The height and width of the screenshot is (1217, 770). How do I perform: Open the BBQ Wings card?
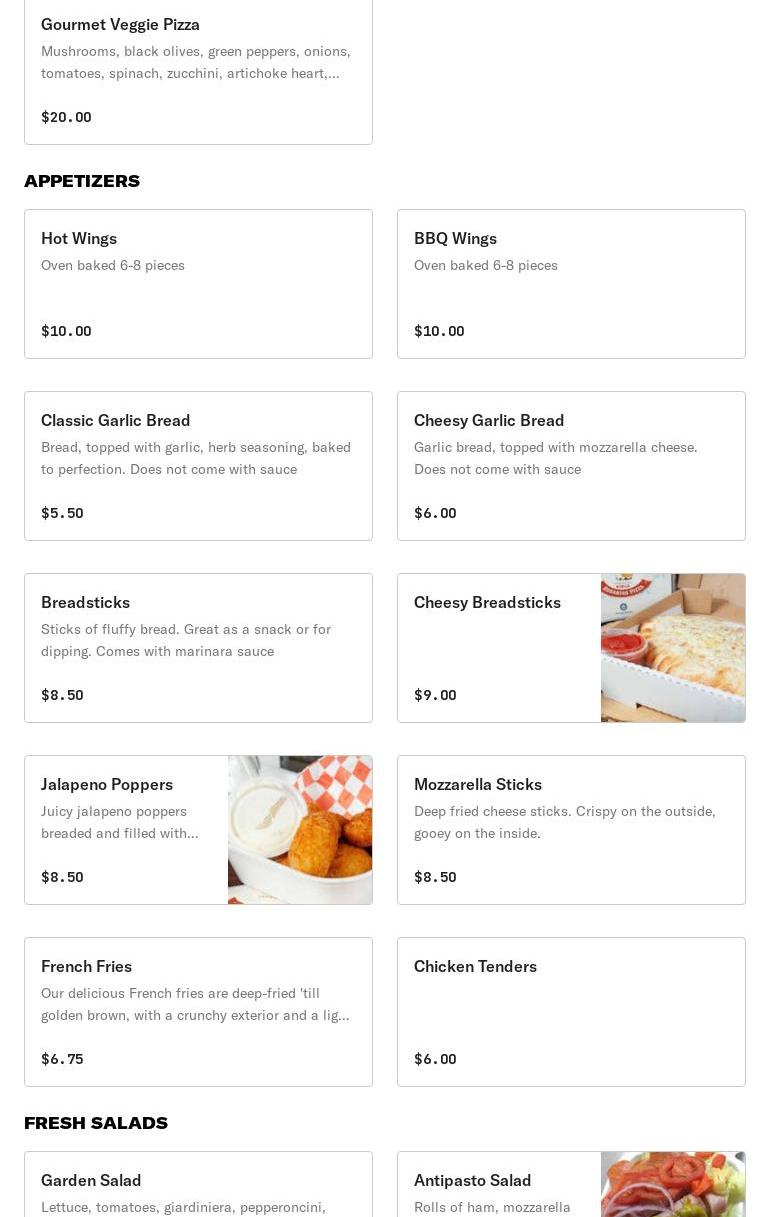point(571,284)
